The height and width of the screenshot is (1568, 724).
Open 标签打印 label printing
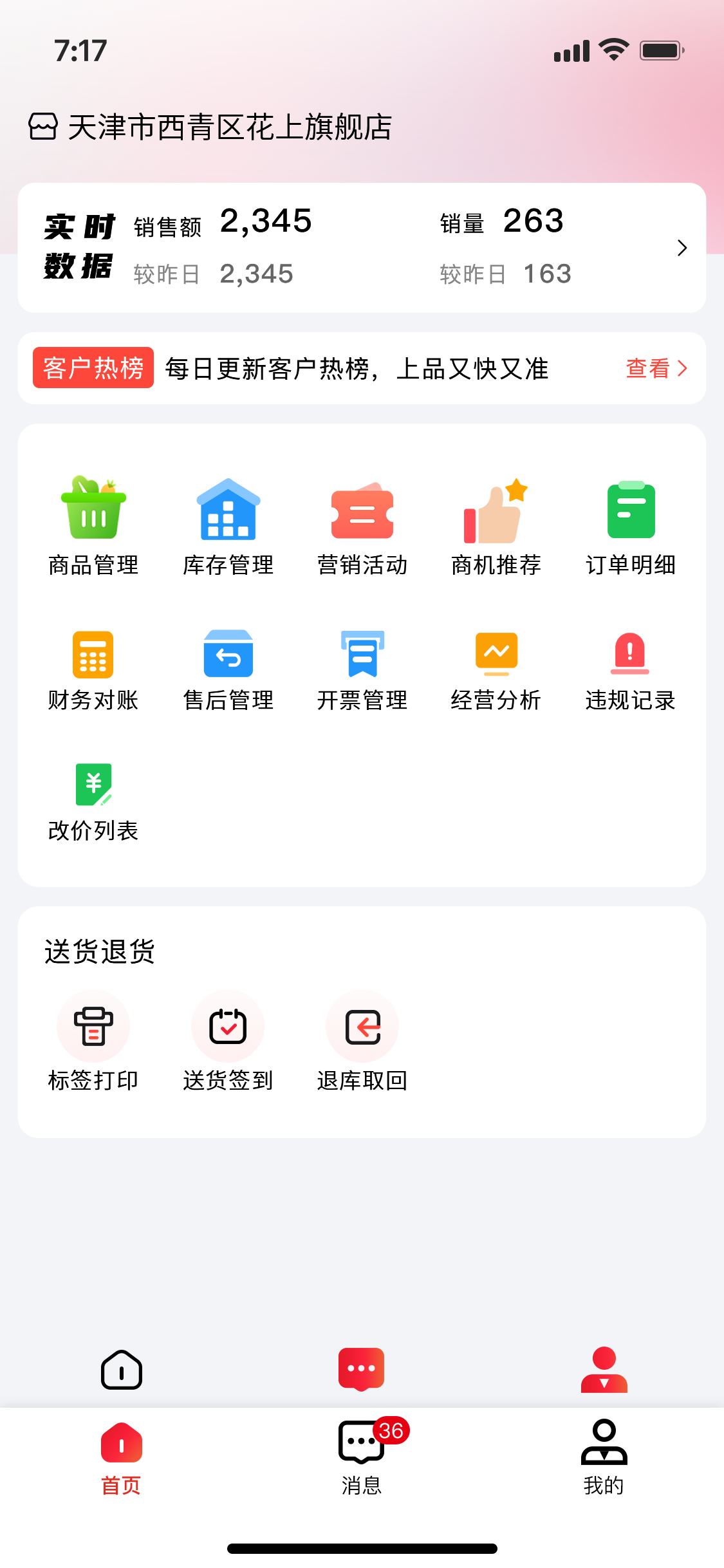93,1041
